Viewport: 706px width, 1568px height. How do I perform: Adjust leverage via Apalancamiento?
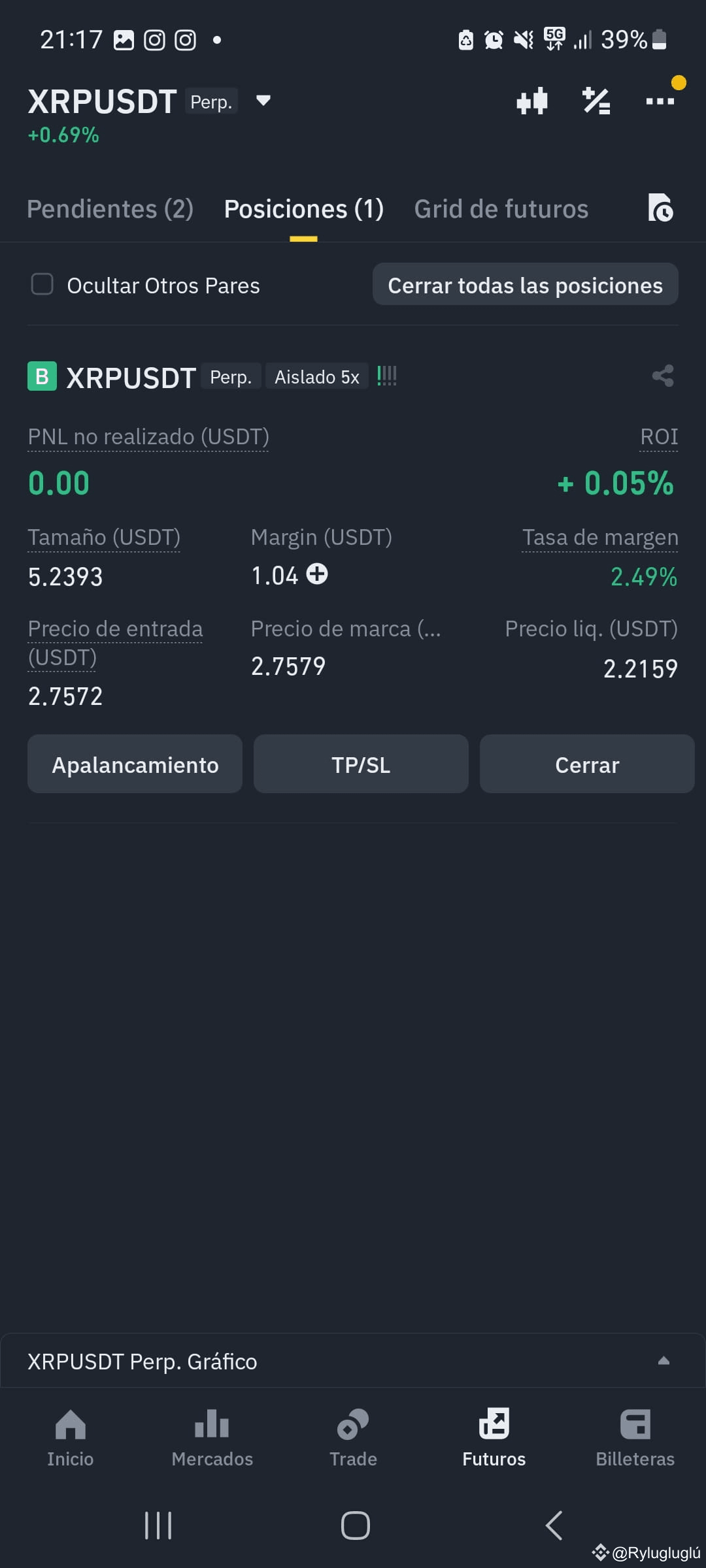[135, 764]
